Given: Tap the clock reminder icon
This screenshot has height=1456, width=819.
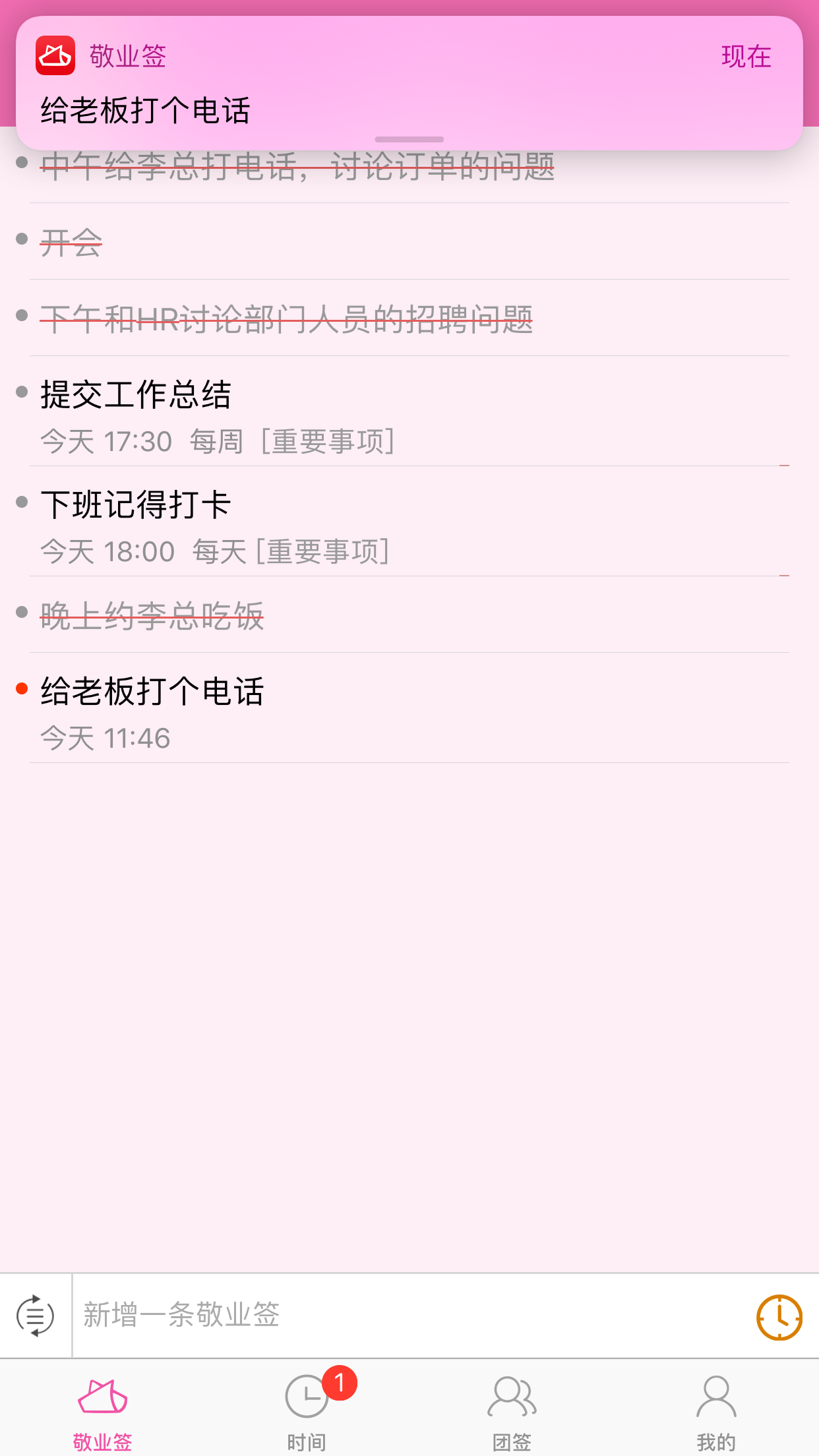Looking at the screenshot, I should [779, 1317].
